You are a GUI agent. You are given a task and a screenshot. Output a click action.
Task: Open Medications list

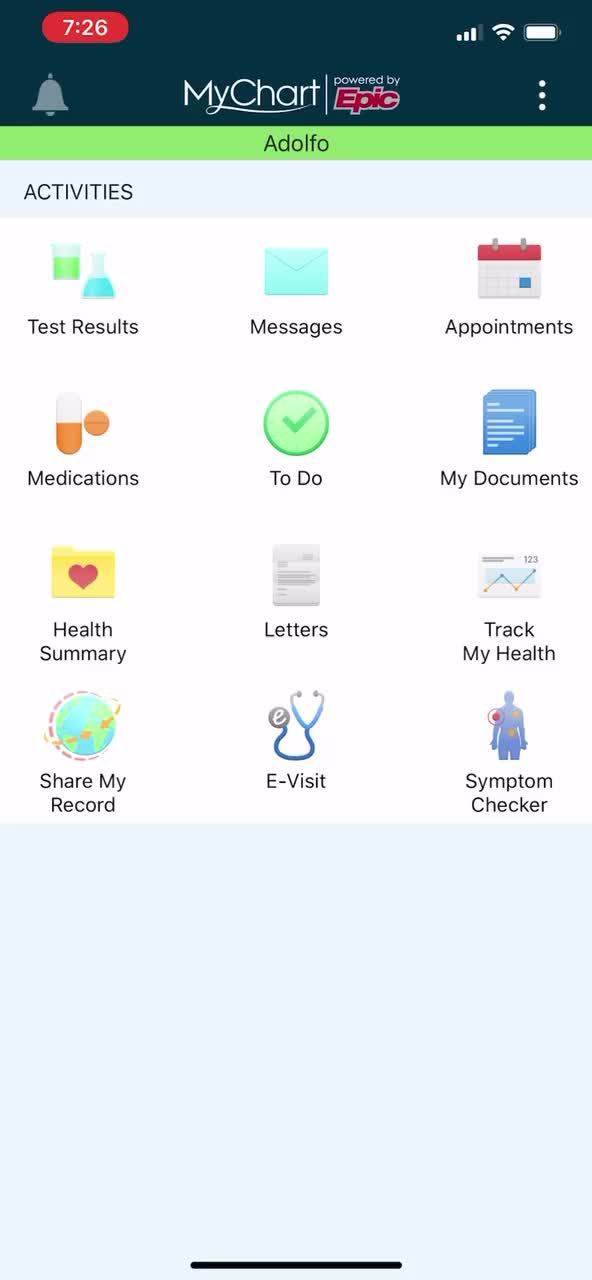point(83,440)
